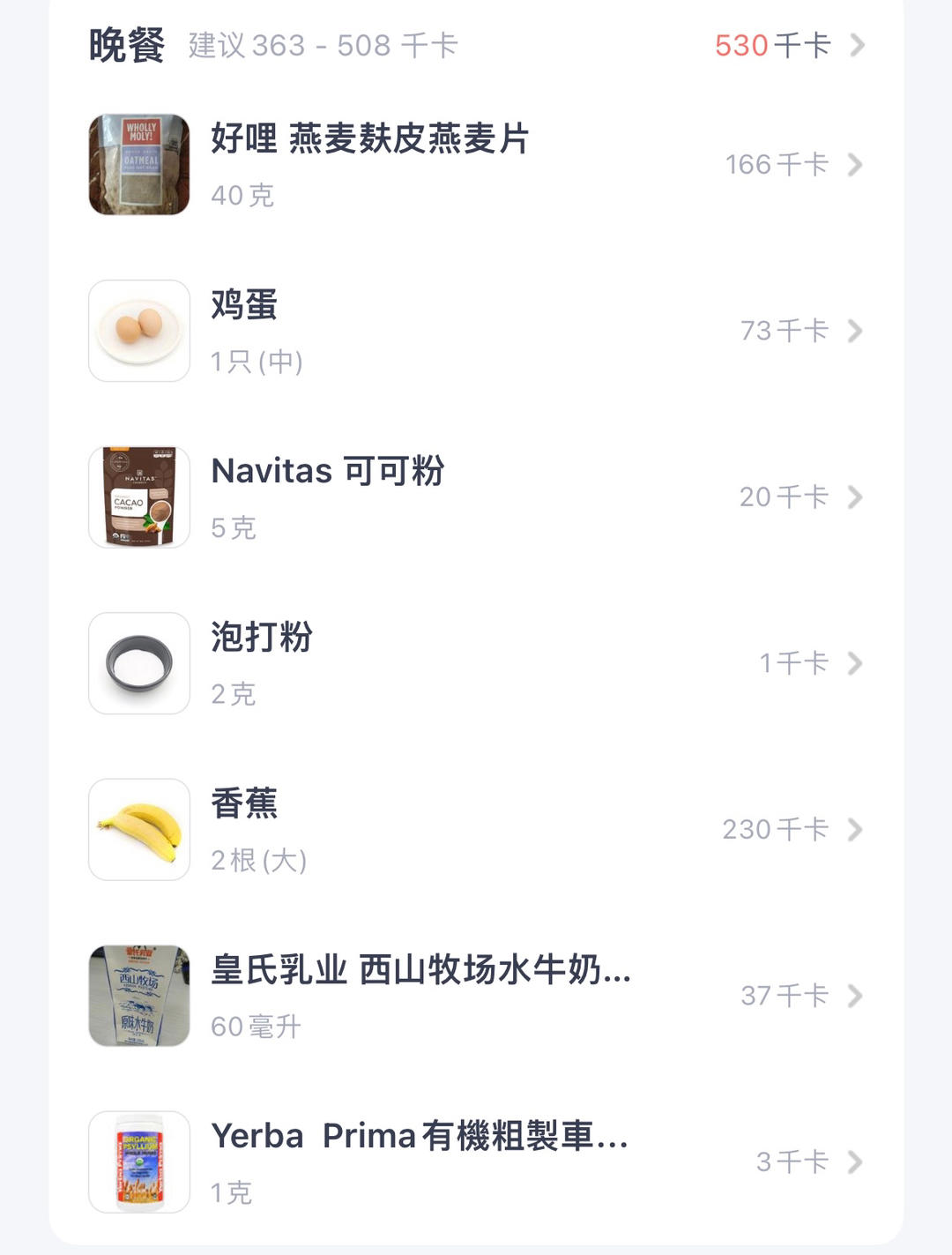Open the 皇氏乳业 西山牧场水牛奶 entry
Image resolution: width=952 pixels, height=1255 pixels.
[x=476, y=996]
